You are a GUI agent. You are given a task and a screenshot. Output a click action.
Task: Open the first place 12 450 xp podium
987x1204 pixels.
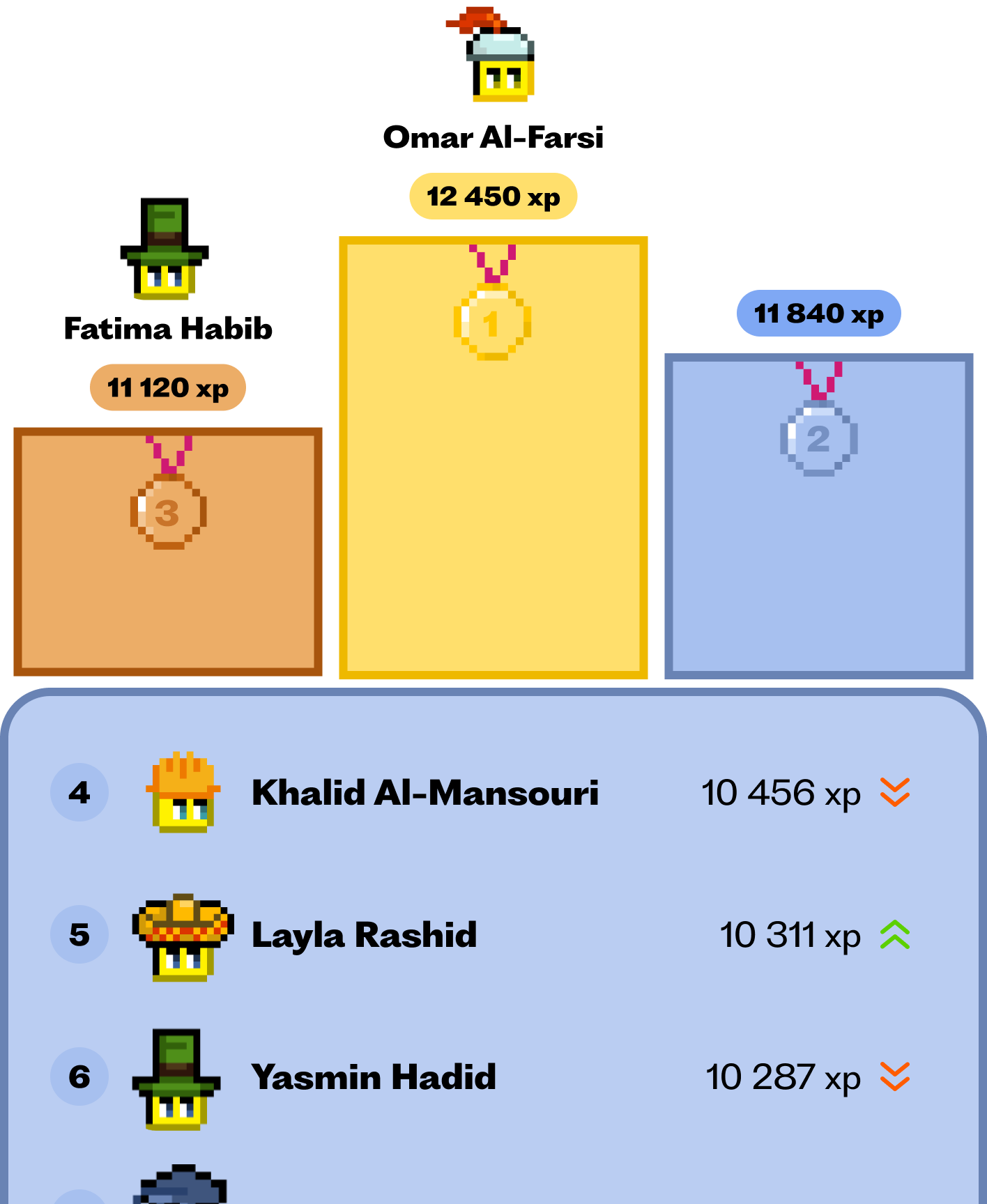point(493,457)
